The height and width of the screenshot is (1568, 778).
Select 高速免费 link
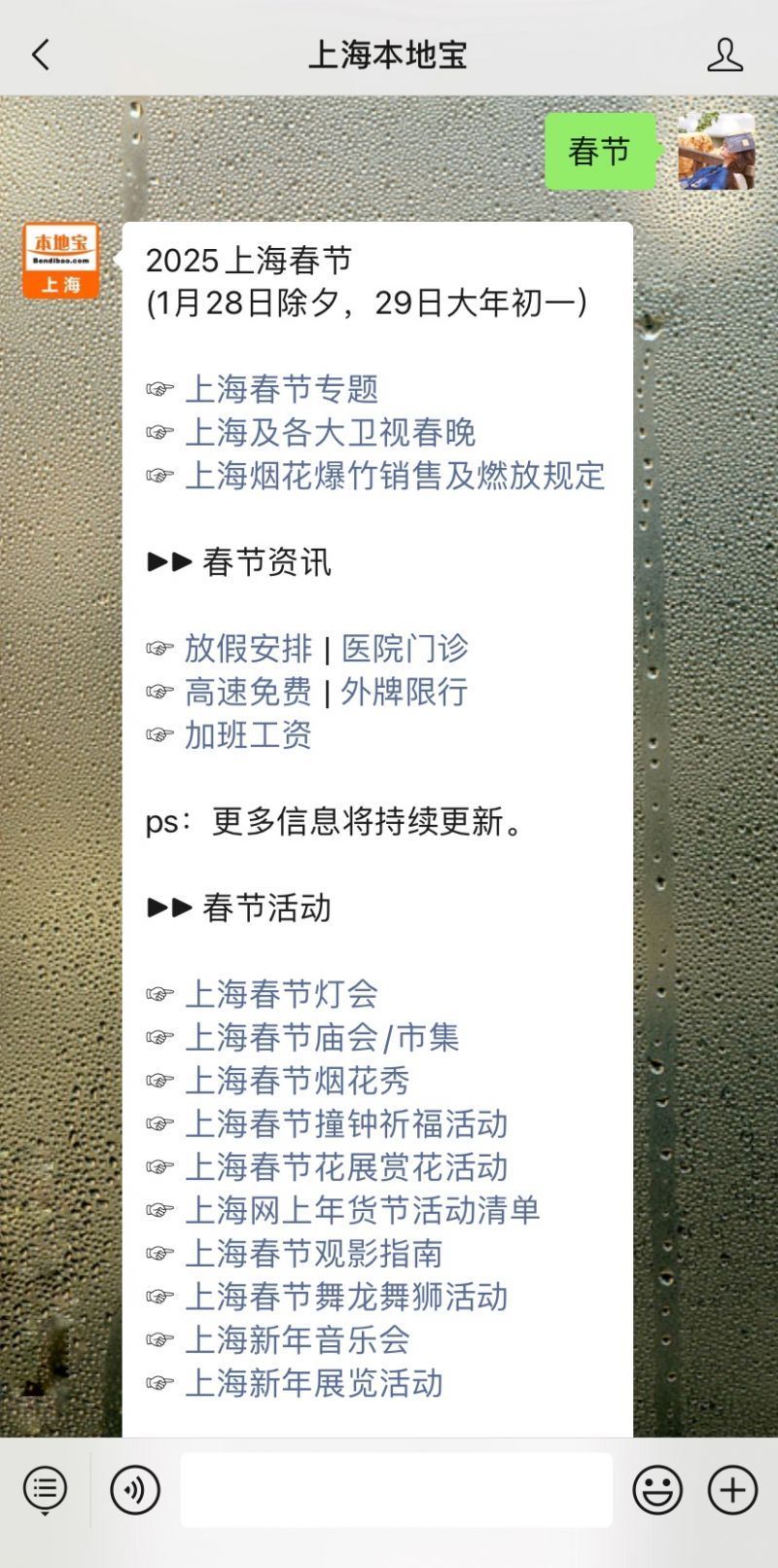248,692
